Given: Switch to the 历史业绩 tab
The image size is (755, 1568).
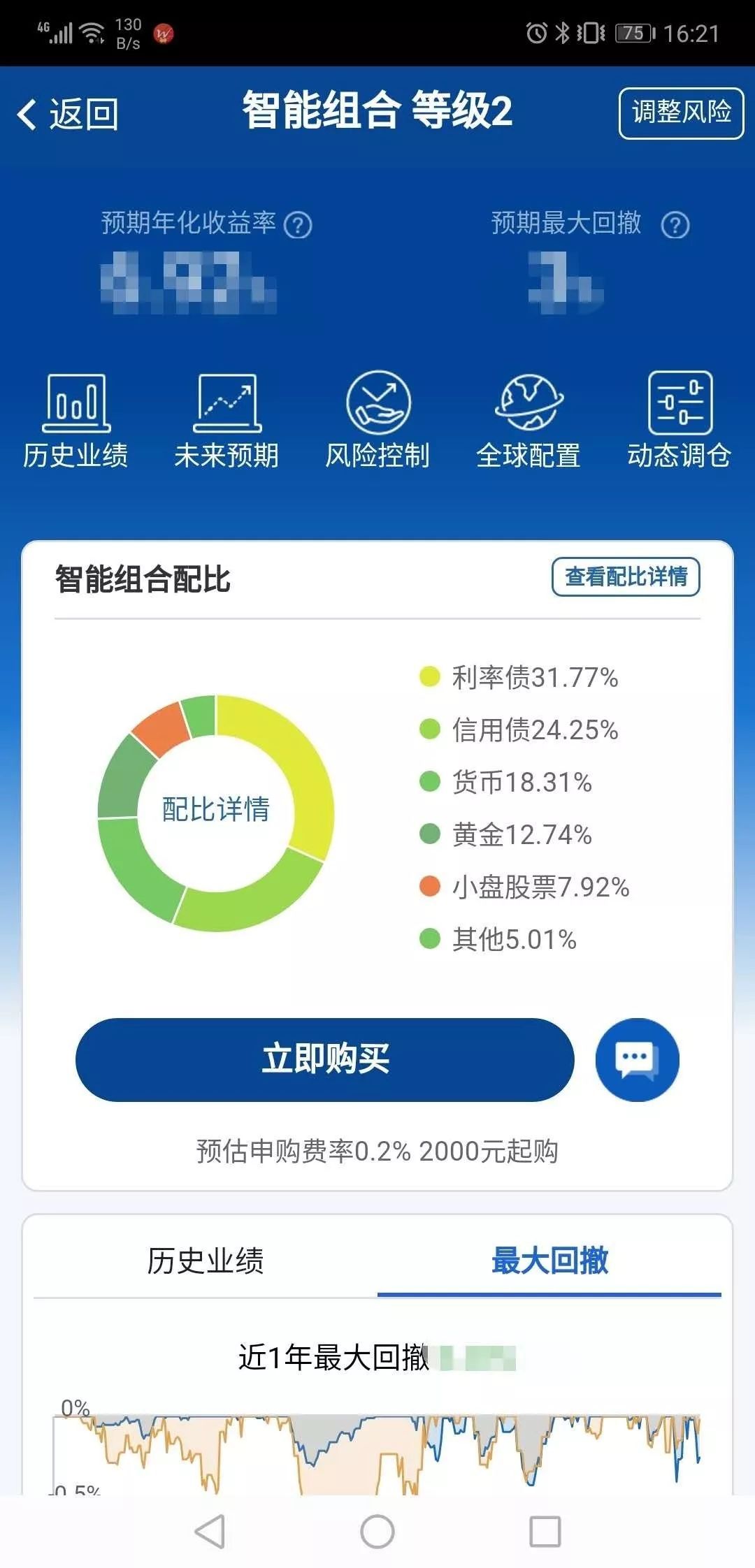Looking at the screenshot, I should (206, 1261).
